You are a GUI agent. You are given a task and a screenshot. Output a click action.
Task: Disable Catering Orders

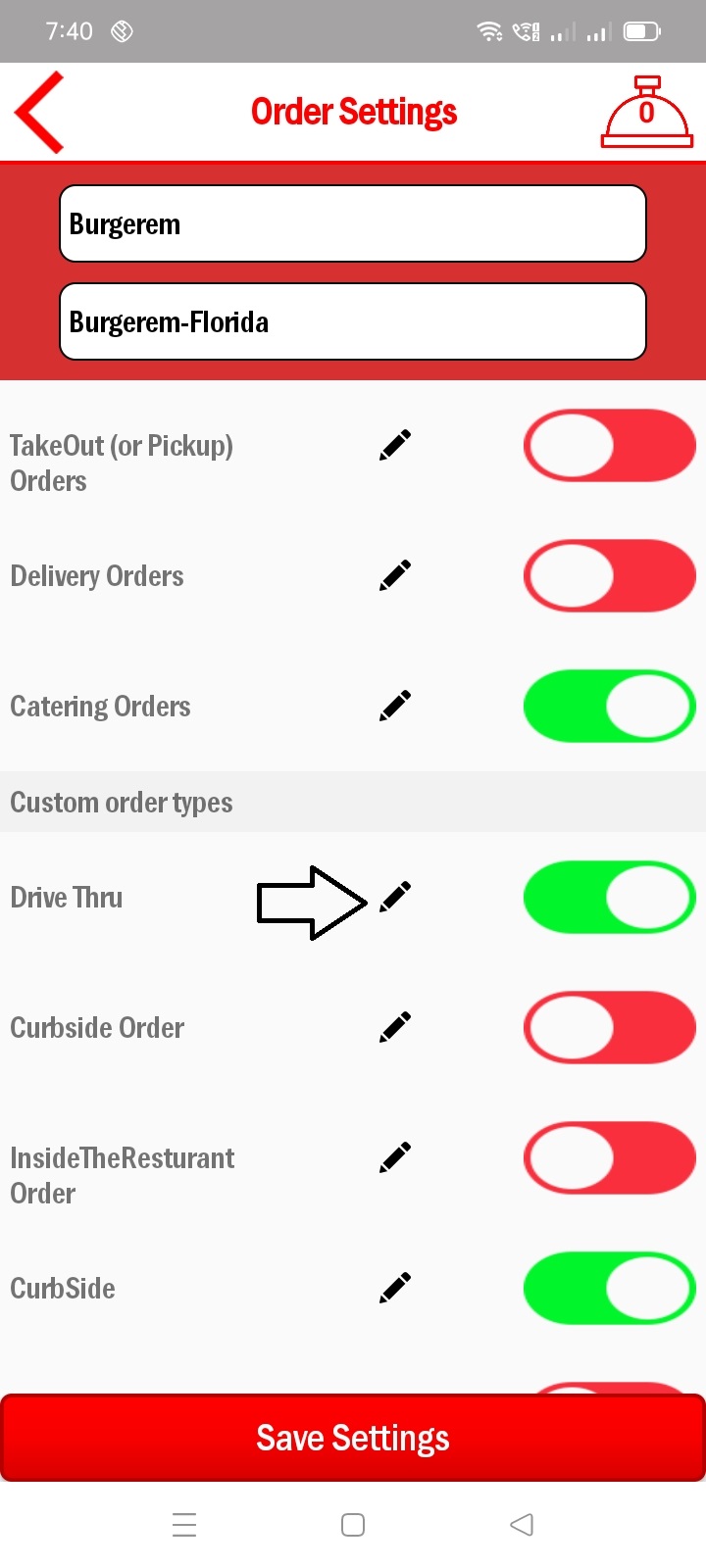609,706
